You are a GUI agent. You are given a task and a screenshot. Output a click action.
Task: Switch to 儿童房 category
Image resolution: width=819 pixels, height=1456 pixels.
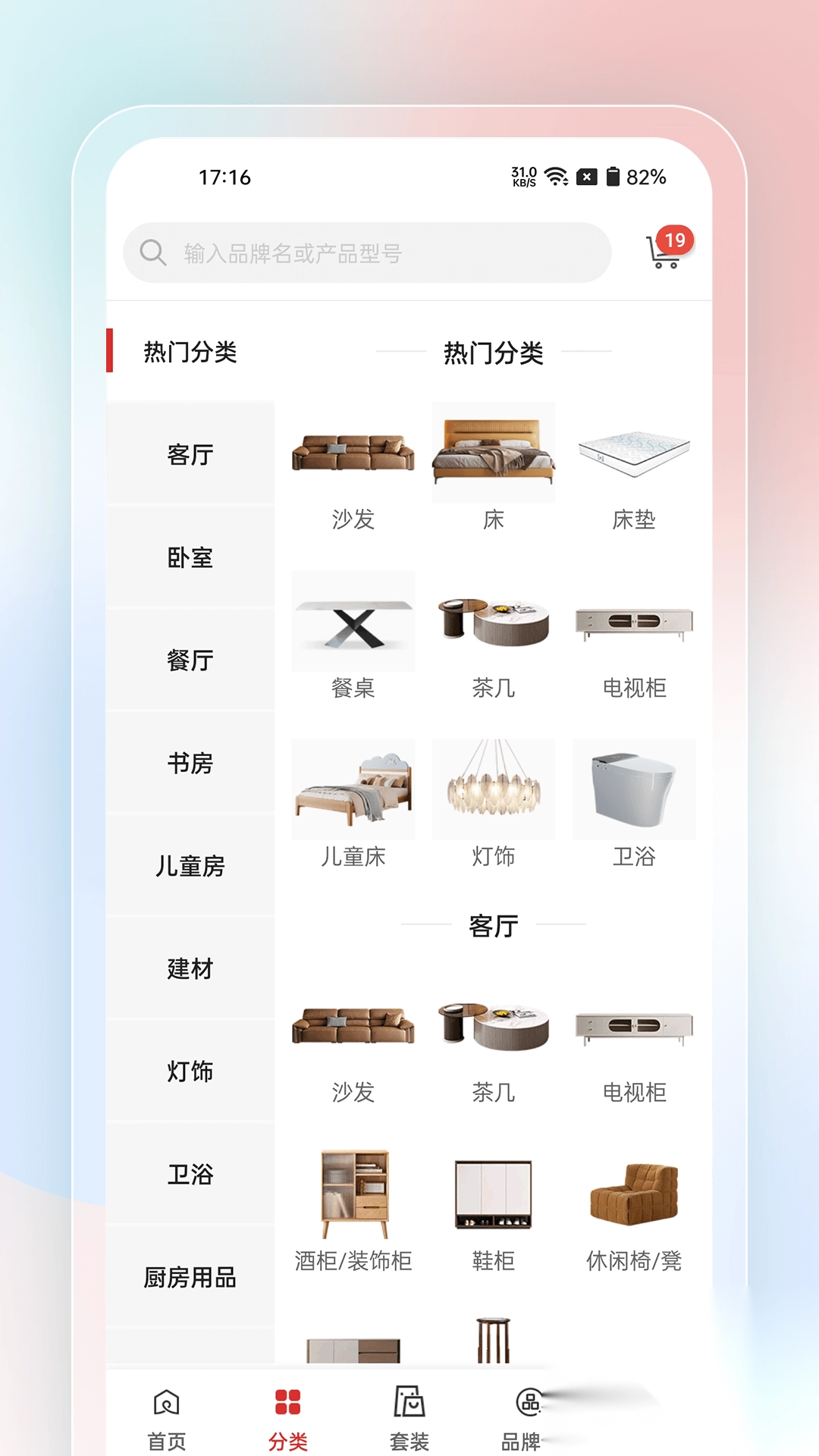point(190,865)
